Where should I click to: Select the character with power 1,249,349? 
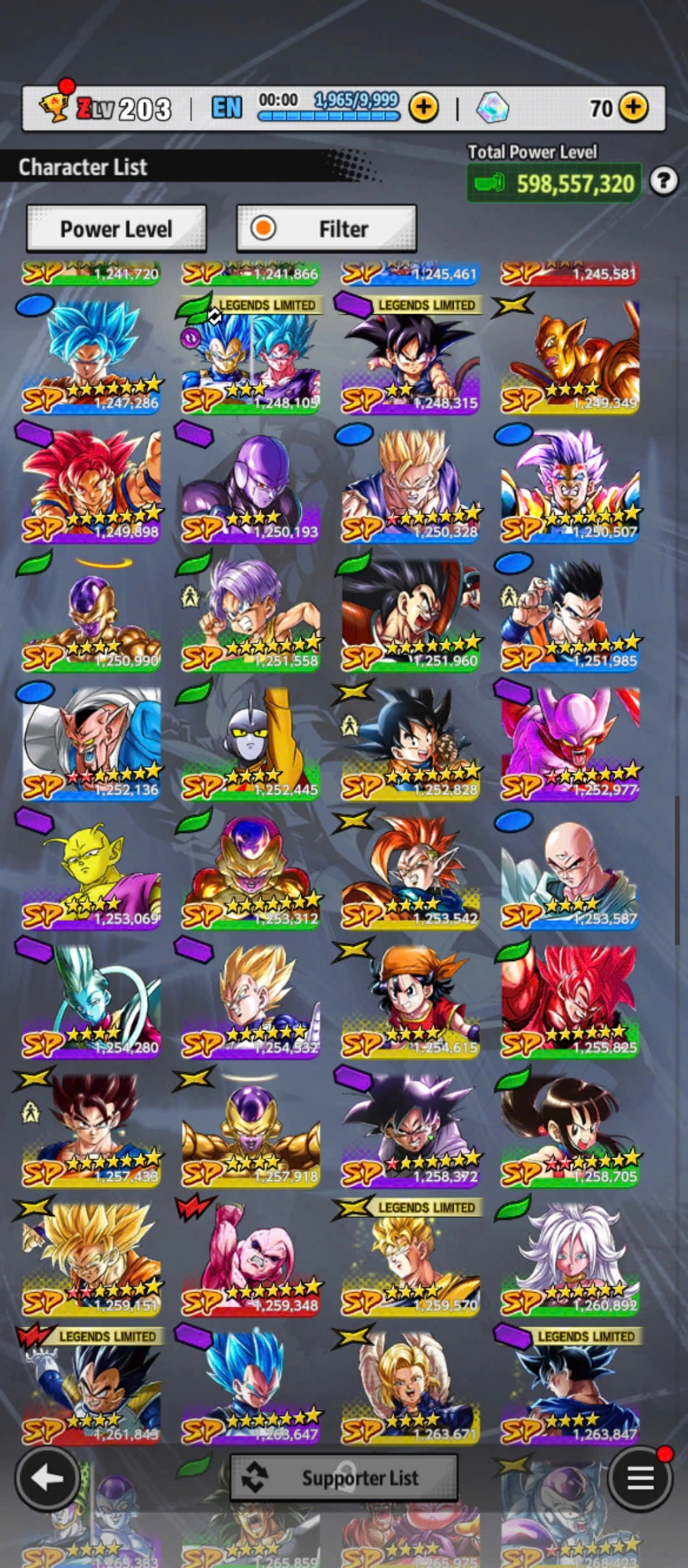570,357
